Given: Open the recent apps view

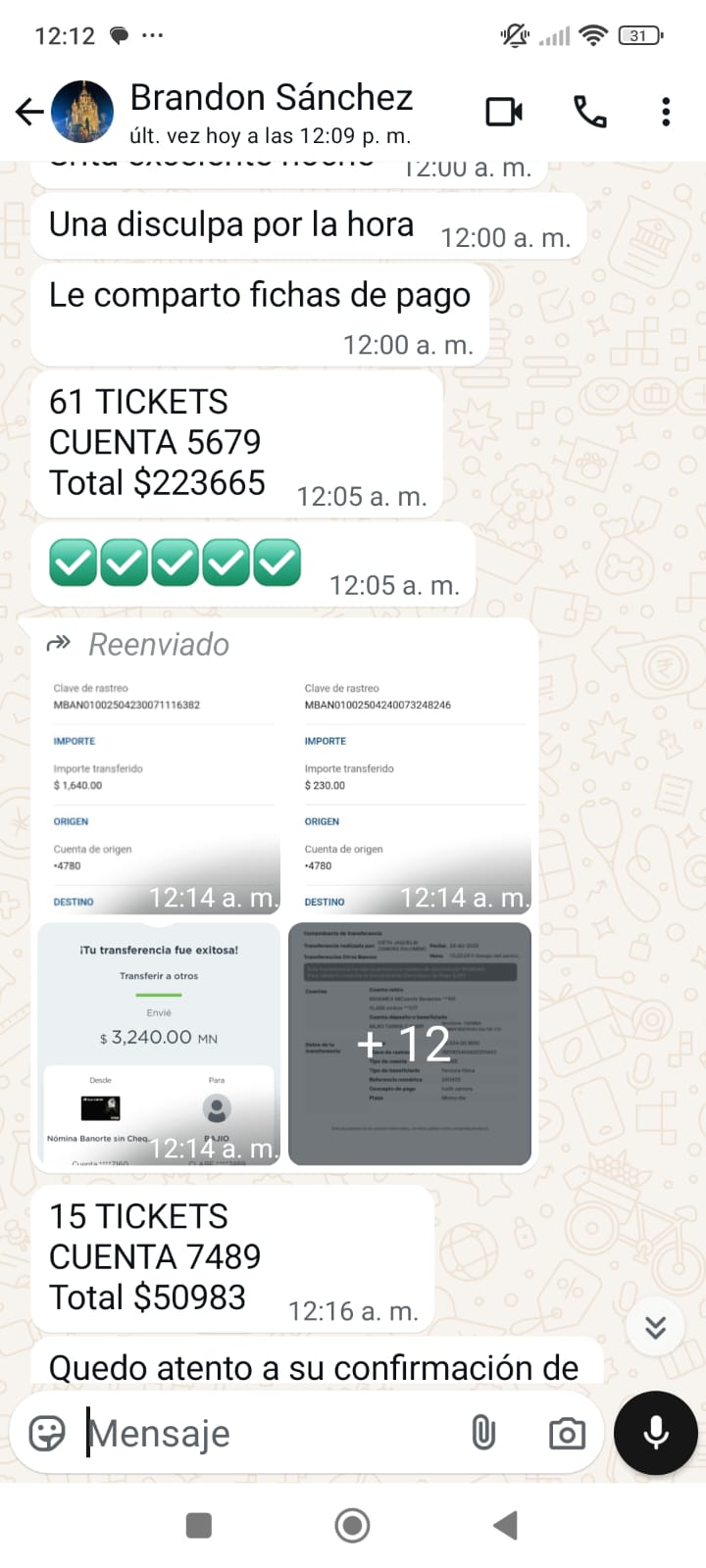Looking at the screenshot, I should point(199,1525).
